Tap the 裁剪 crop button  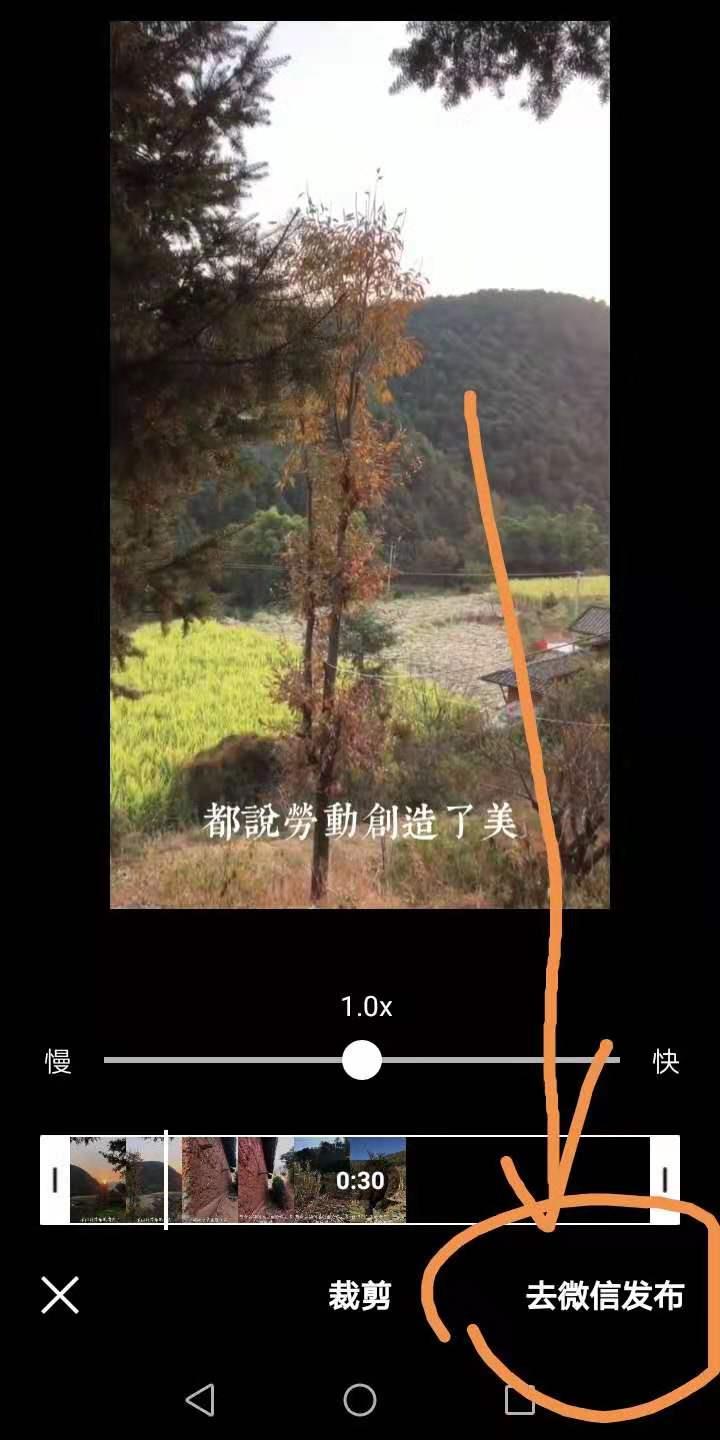tap(359, 1296)
